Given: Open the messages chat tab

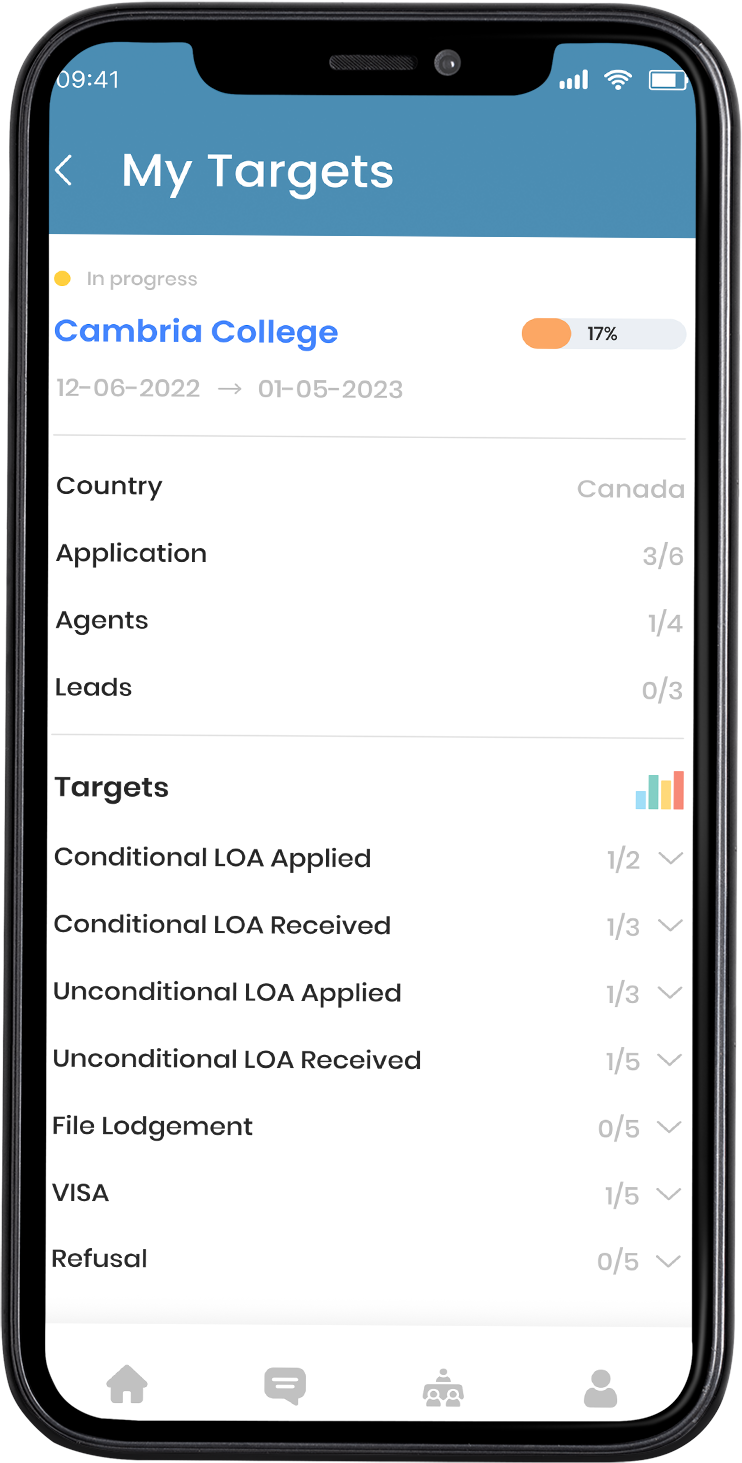Looking at the screenshot, I should coord(285,1386).
